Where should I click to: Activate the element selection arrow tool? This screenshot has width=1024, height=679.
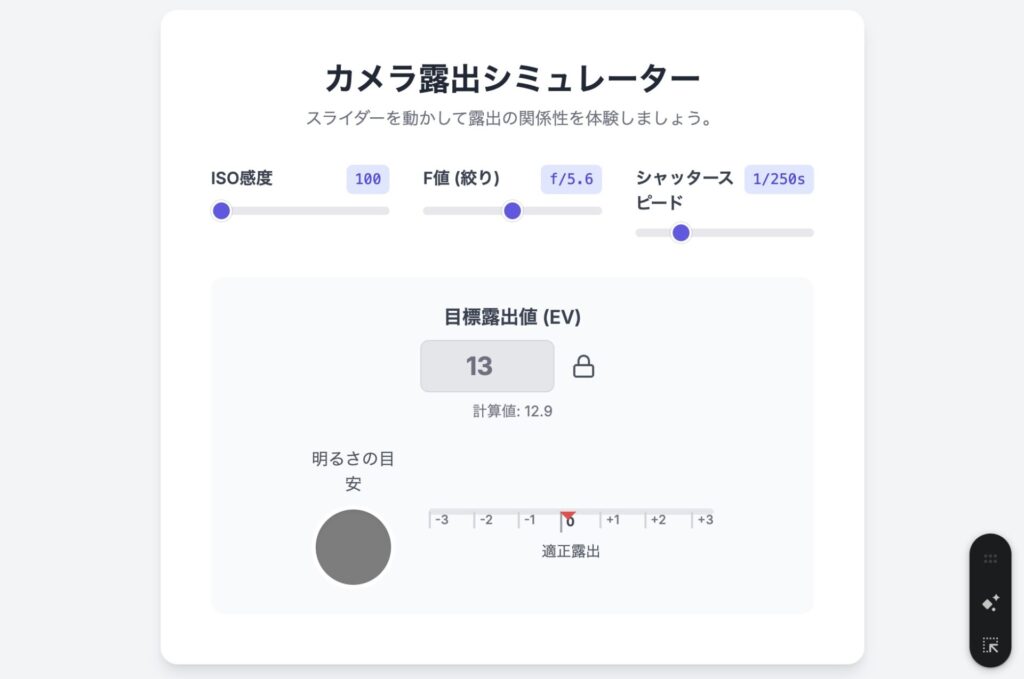(990, 645)
